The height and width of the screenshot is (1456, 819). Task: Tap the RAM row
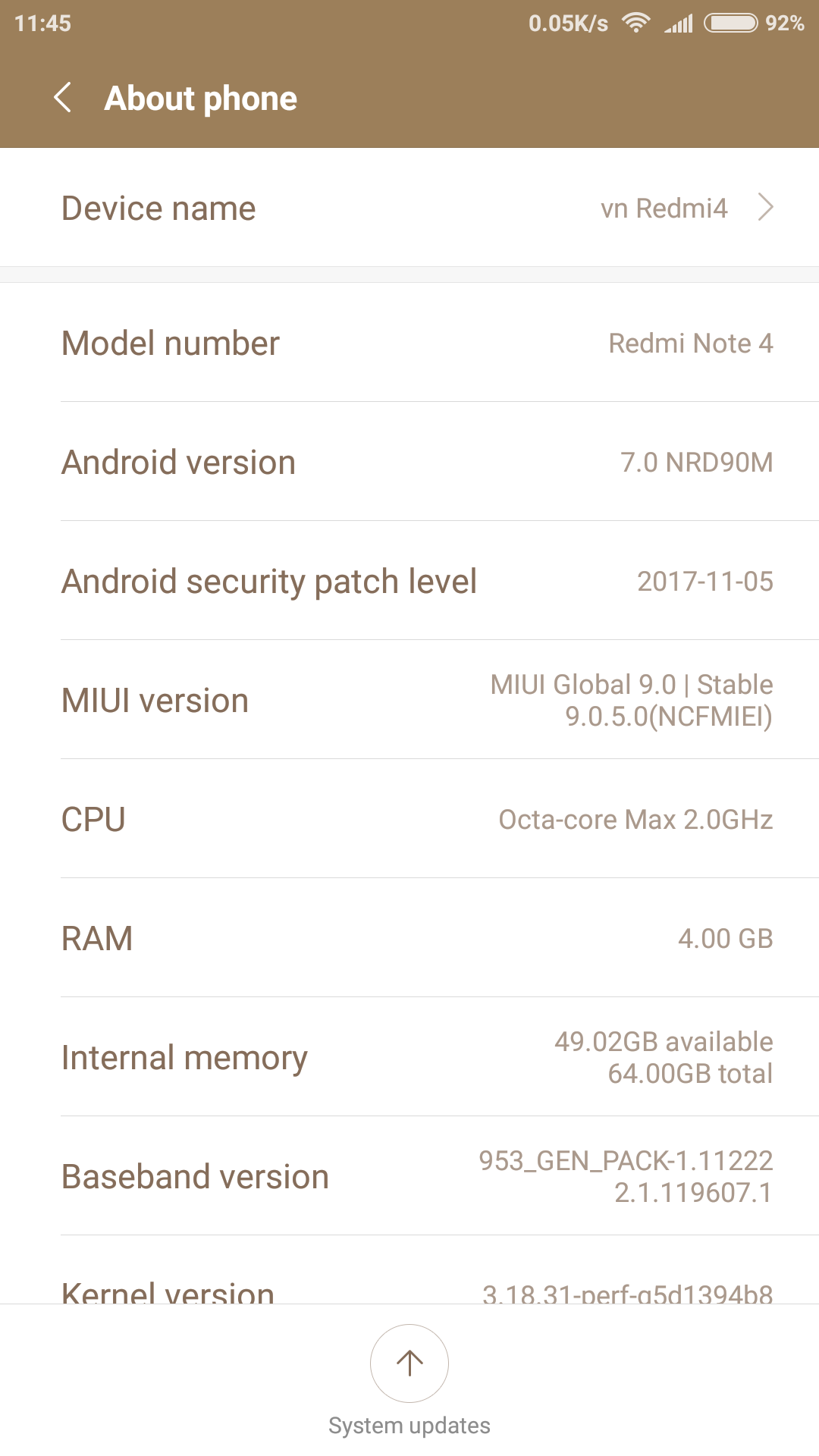coord(409,938)
